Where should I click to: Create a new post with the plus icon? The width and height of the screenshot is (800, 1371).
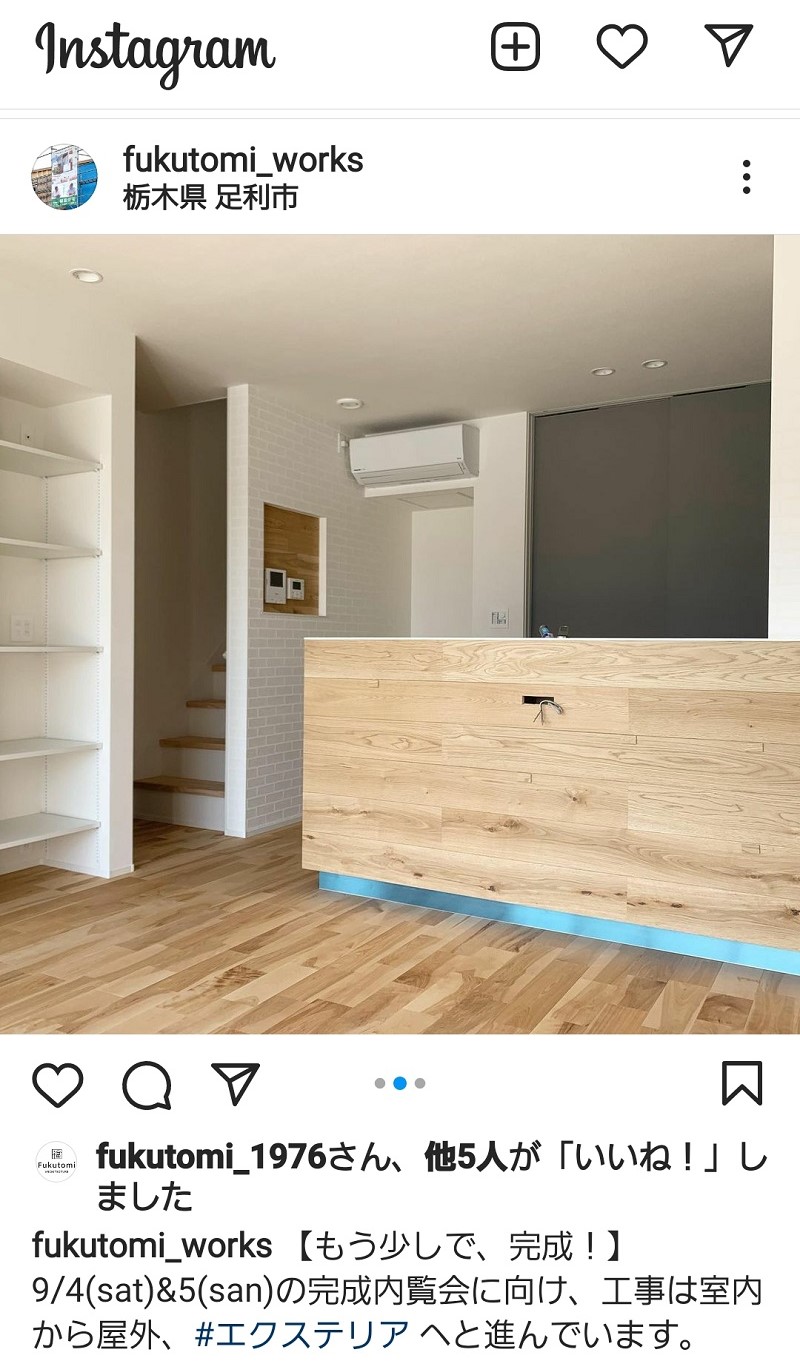pos(515,47)
